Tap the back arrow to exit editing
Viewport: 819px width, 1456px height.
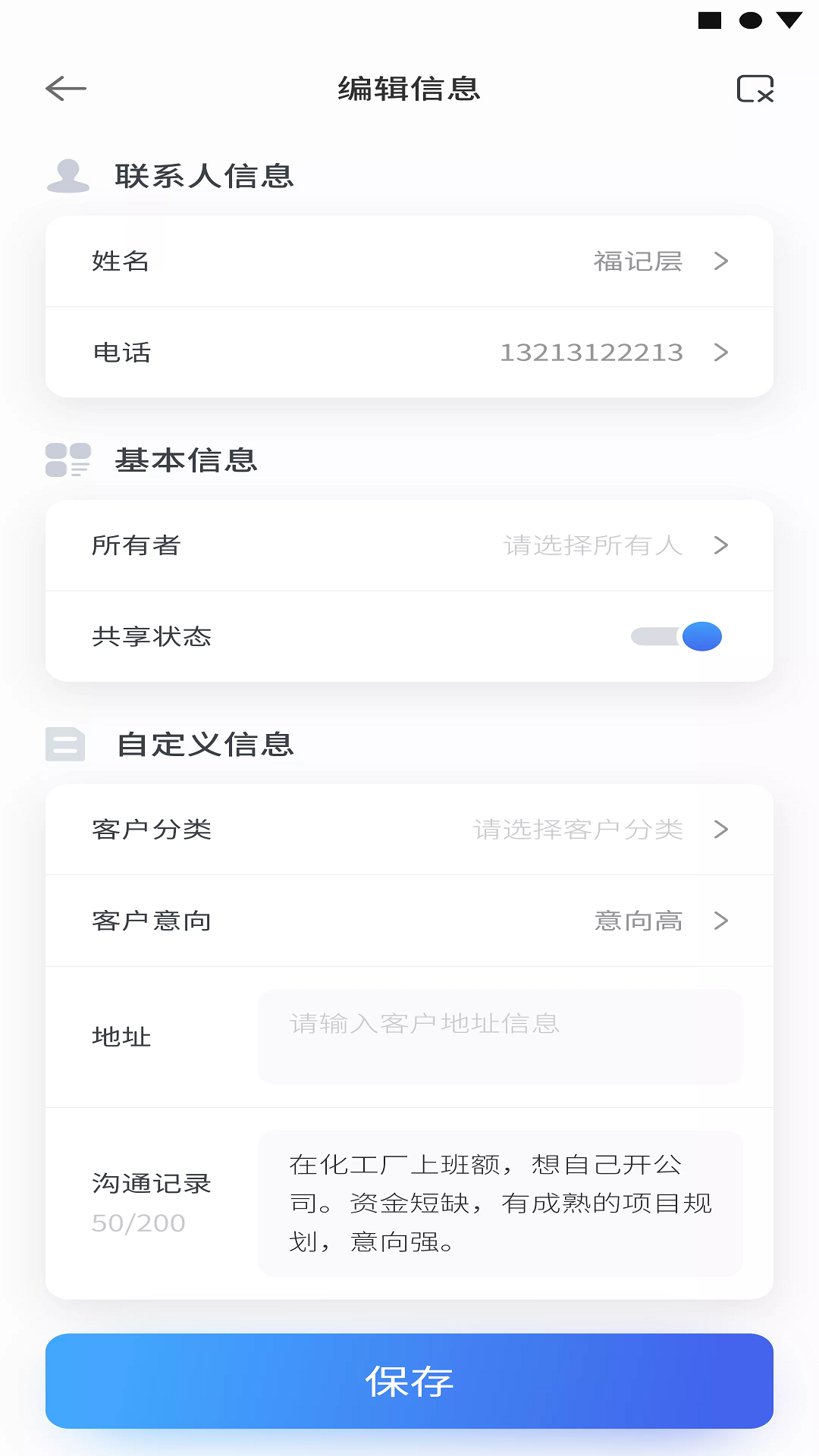(x=66, y=88)
